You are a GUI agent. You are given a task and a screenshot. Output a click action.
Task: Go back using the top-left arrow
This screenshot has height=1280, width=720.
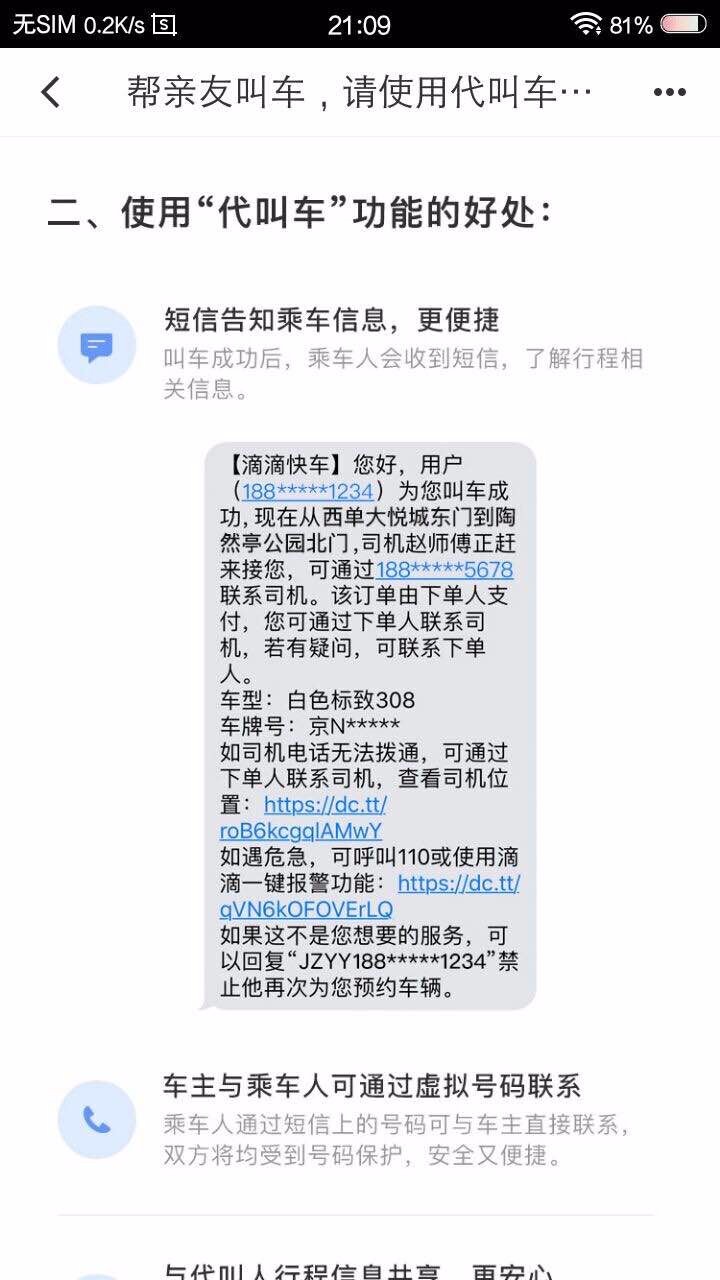point(50,92)
